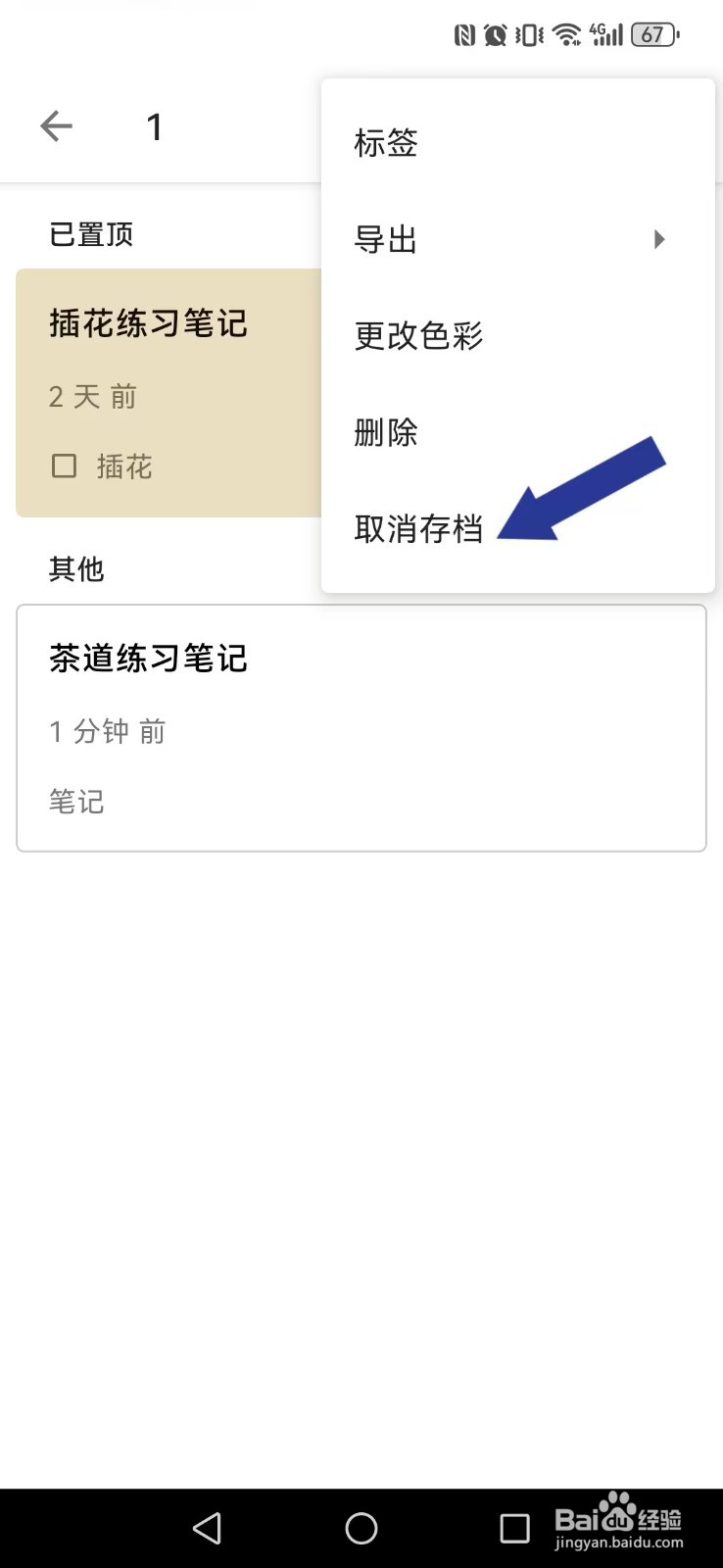Choose 删除 in the popup menu
Viewport: 723px width, 1568px height.
(385, 432)
